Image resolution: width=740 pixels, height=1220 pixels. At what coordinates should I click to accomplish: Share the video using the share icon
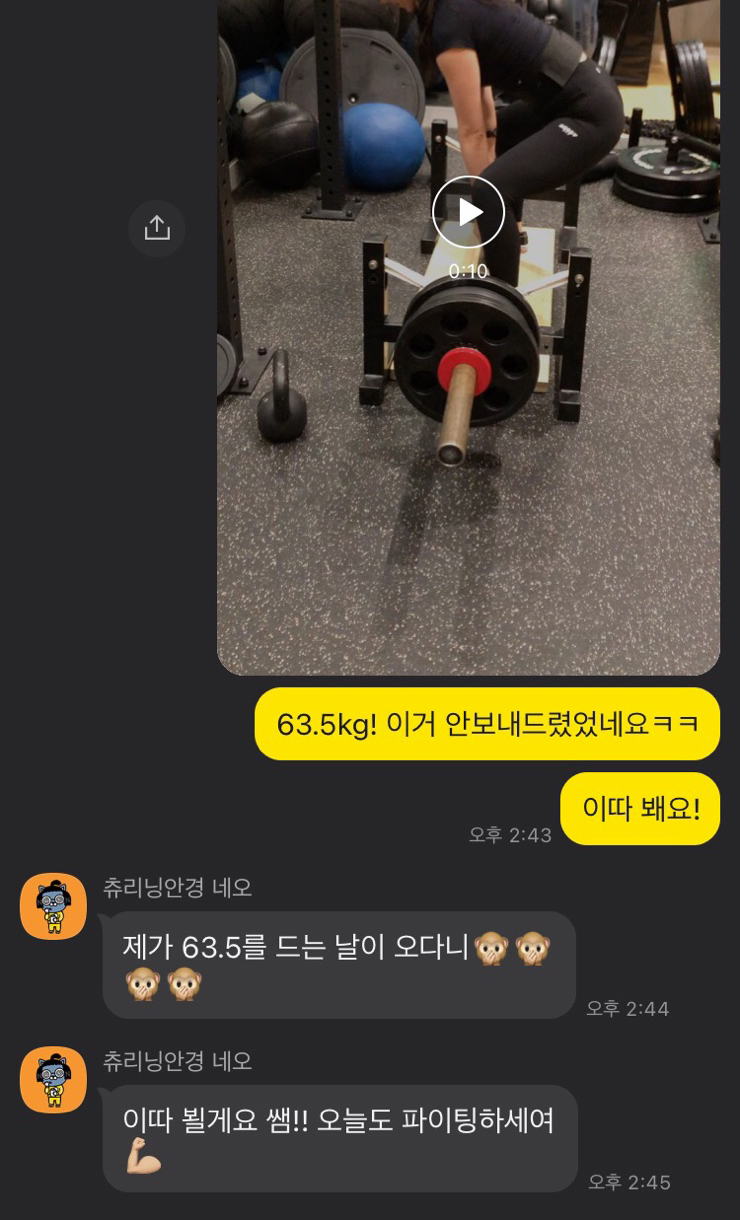[x=157, y=228]
